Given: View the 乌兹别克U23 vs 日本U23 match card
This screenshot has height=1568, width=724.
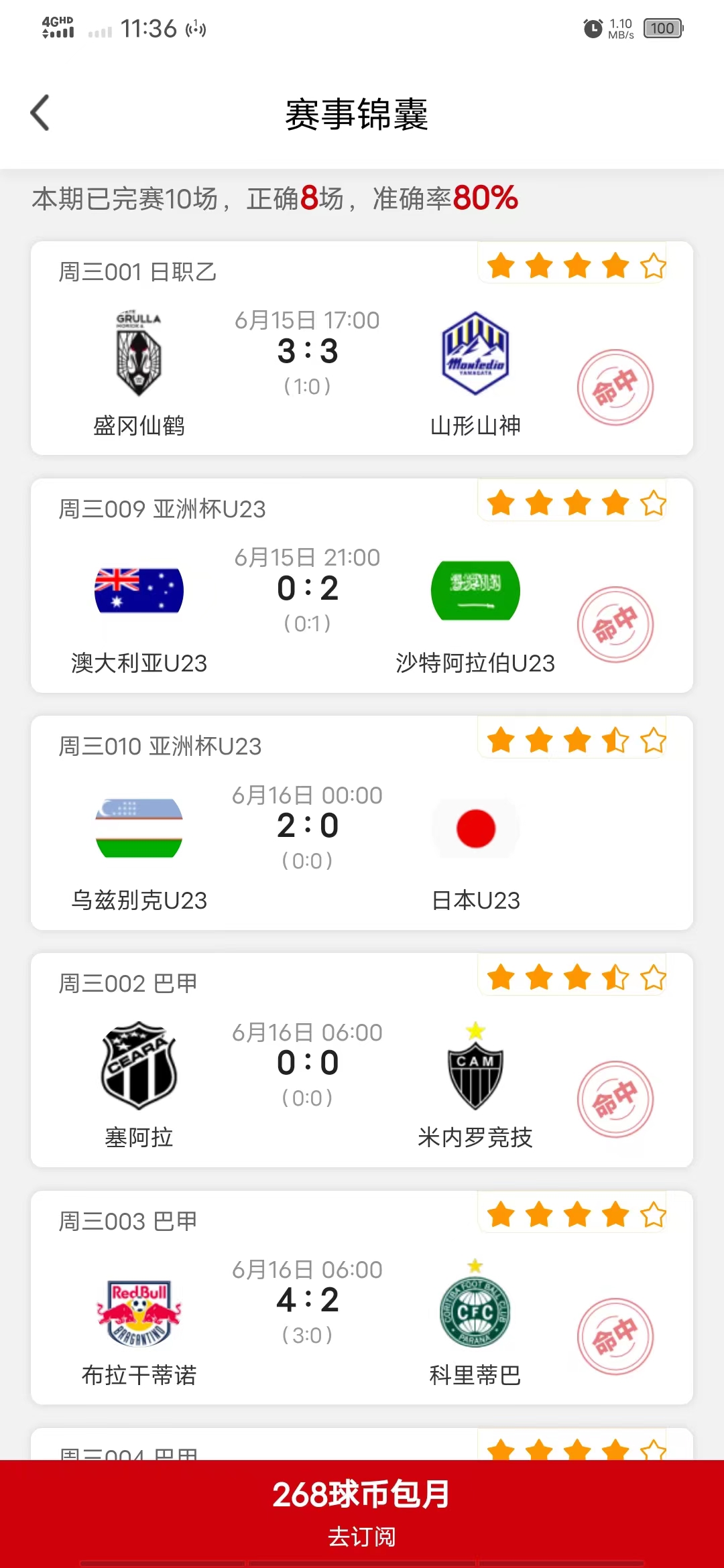Looking at the screenshot, I should 362,823.
